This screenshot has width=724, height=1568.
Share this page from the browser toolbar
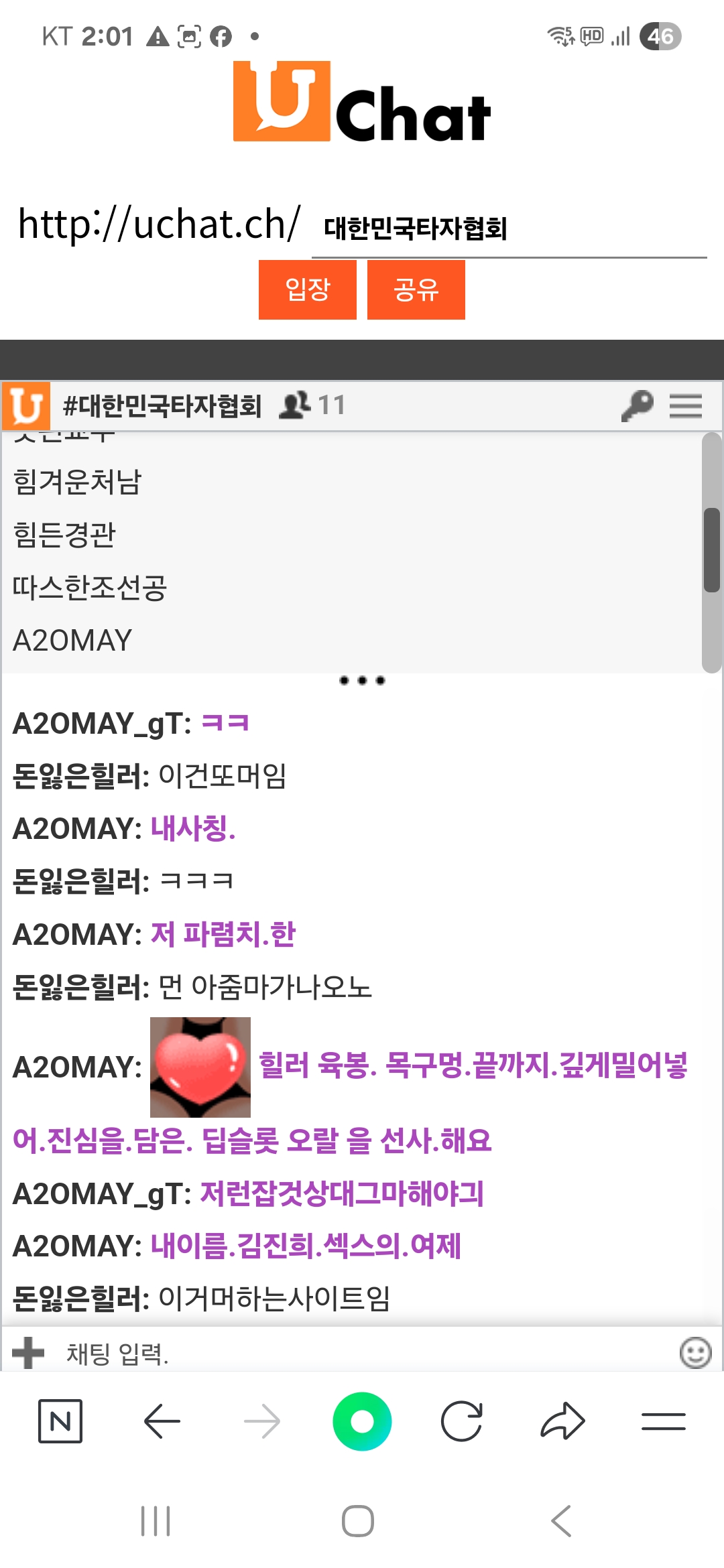tap(562, 1421)
